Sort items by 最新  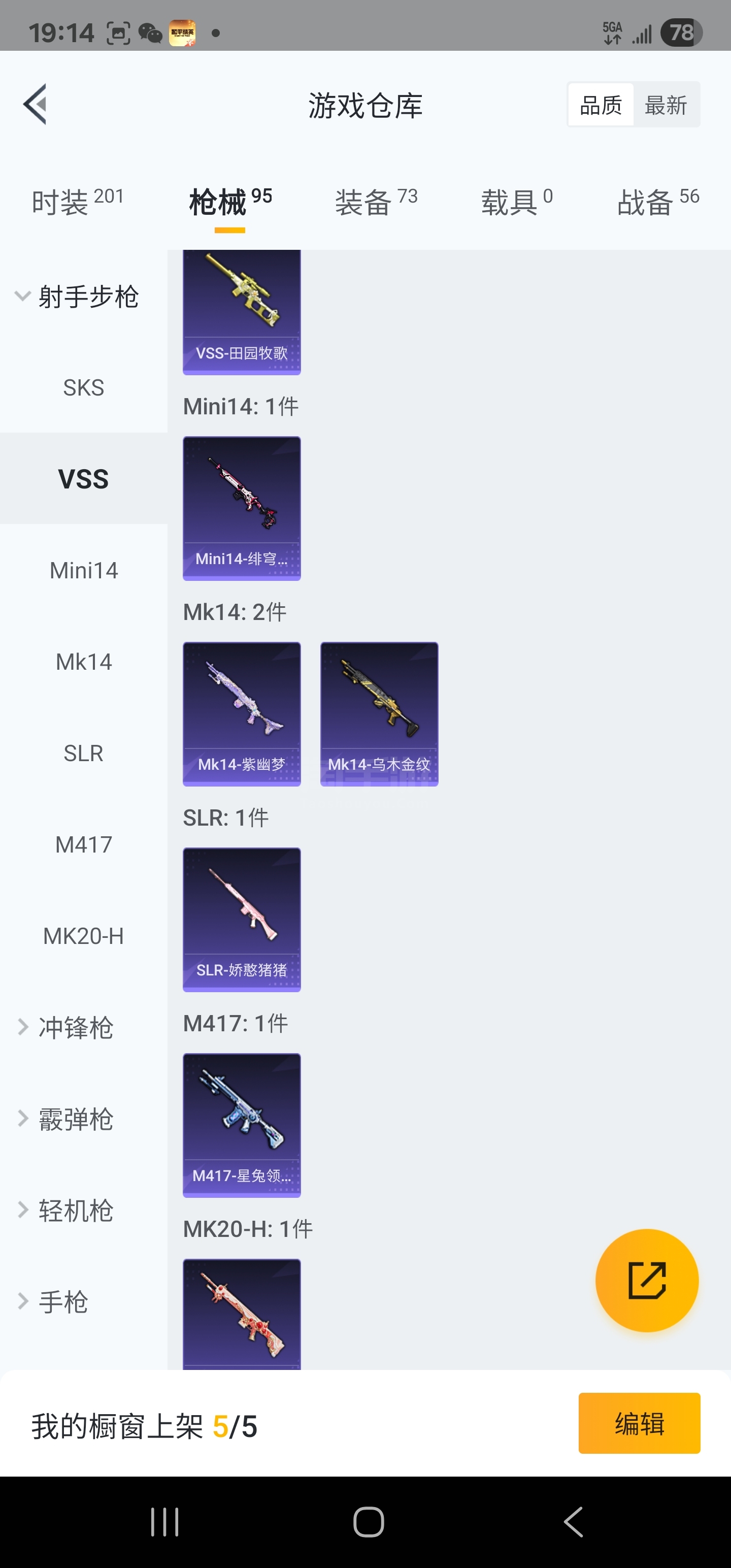666,105
